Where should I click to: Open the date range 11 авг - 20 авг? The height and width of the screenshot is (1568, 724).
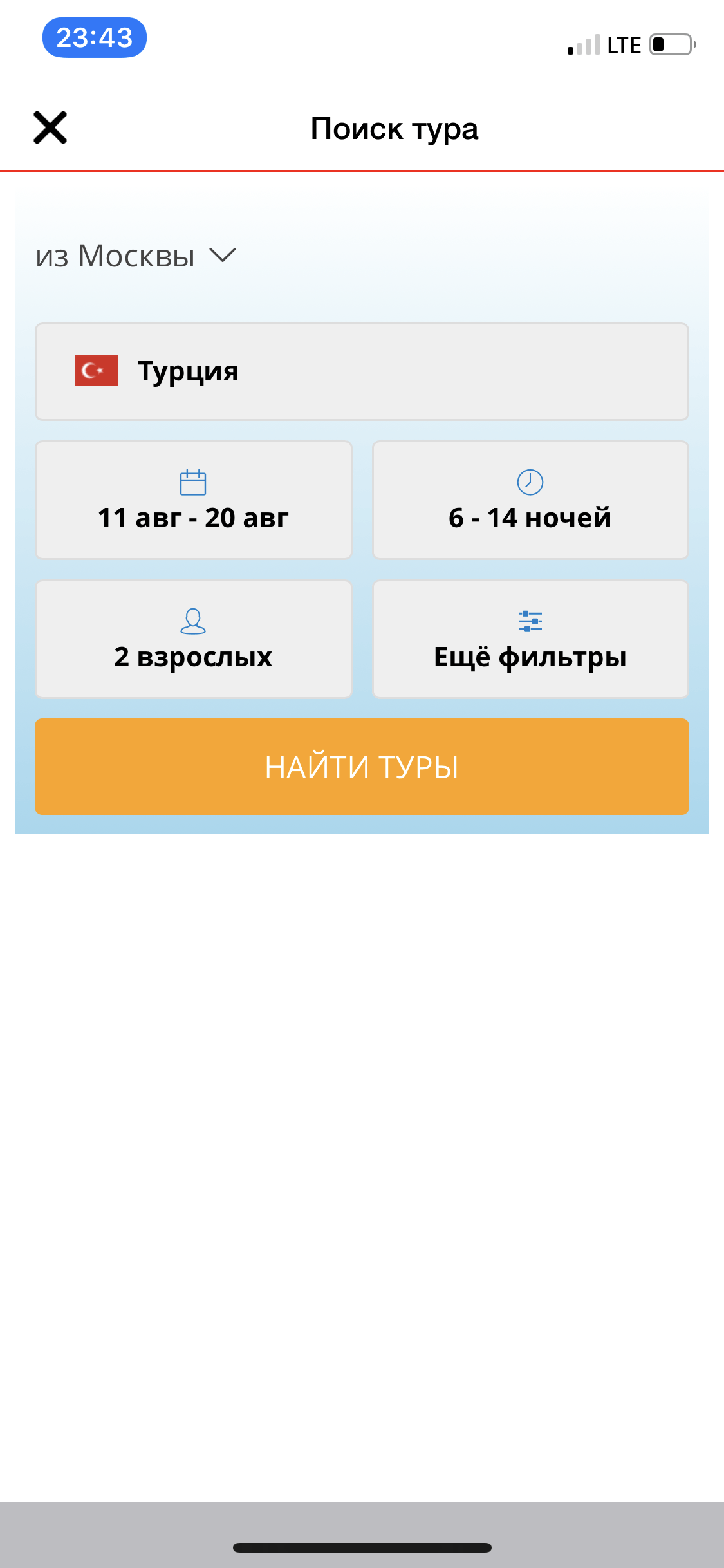pos(194,500)
